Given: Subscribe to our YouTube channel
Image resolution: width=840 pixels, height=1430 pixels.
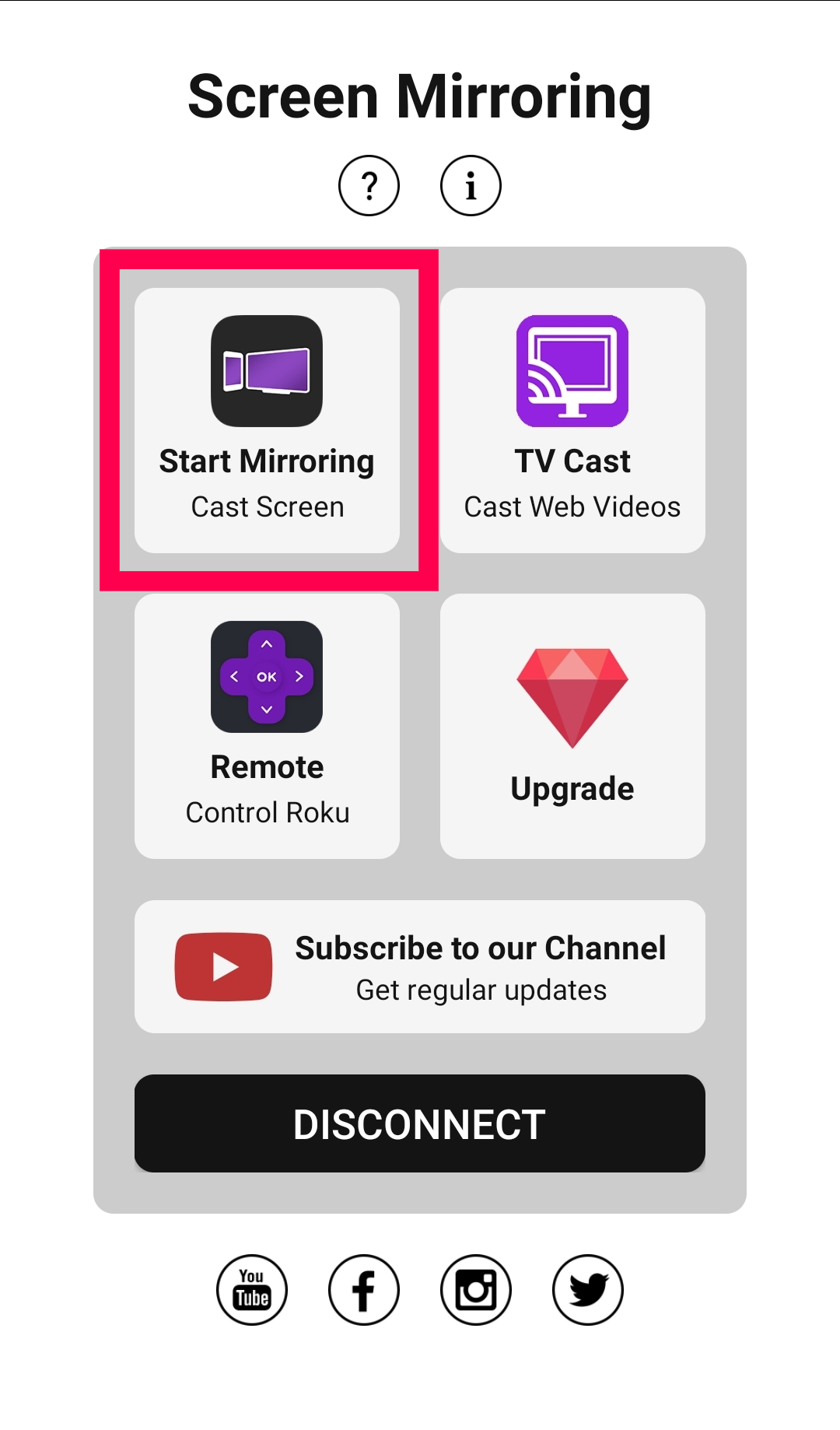Looking at the screenshot, I should (x=420, y=967).
